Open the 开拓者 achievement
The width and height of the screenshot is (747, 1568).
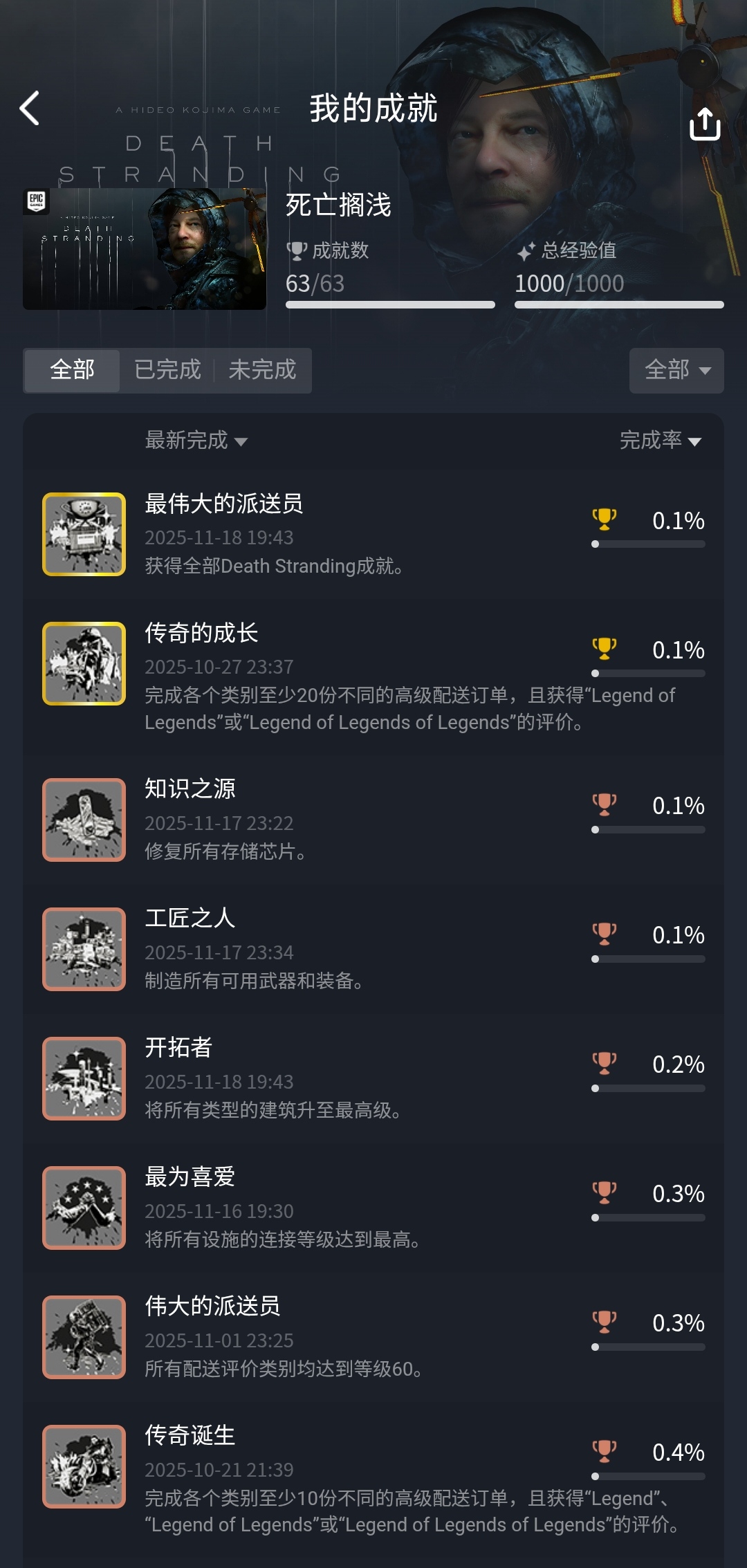coord(178,1048)
